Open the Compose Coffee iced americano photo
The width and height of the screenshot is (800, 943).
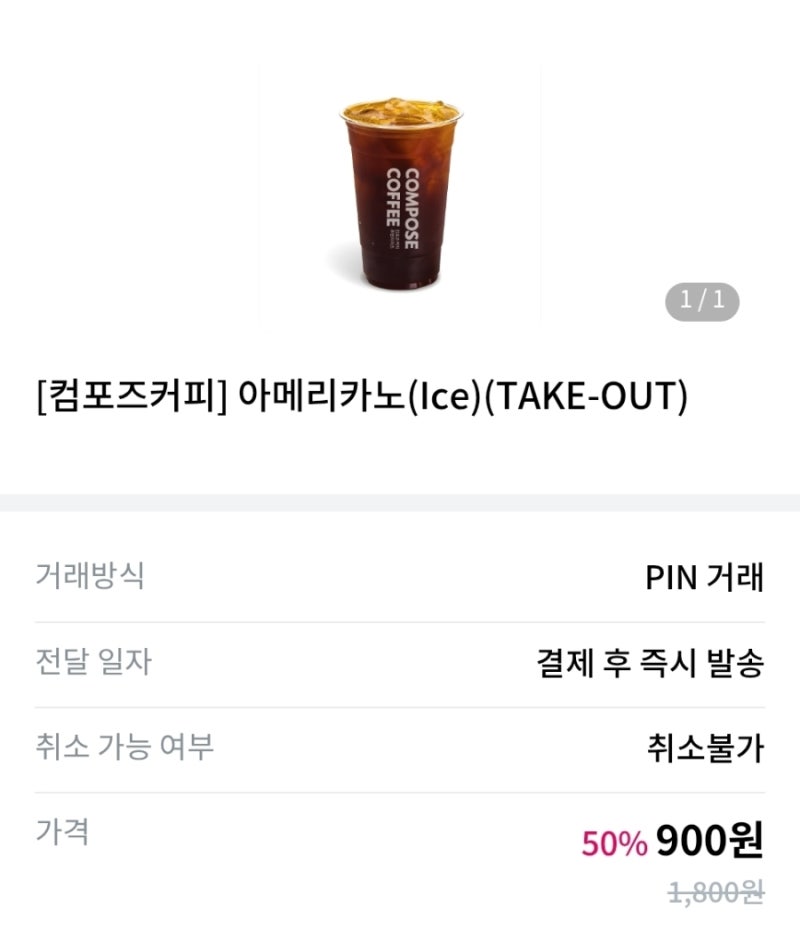[x=400, y=195]
